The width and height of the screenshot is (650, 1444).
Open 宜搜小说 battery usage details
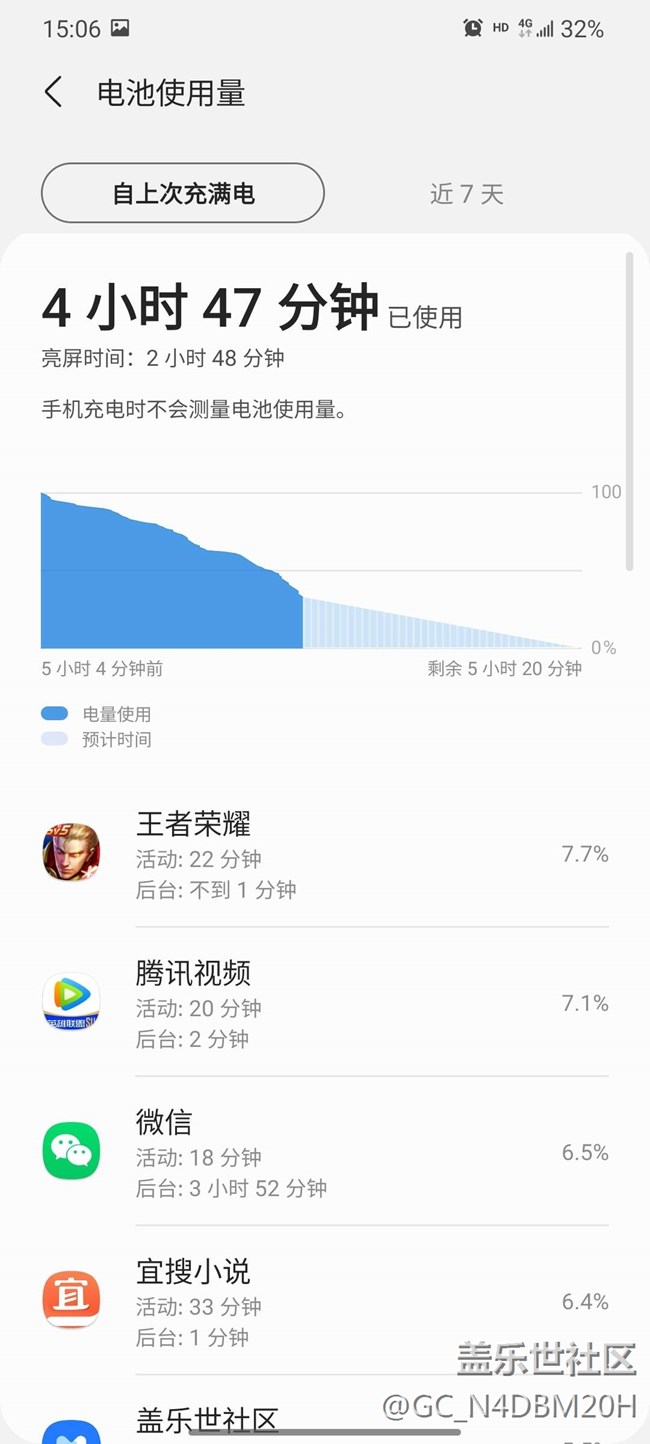[x=325, y=1300]
